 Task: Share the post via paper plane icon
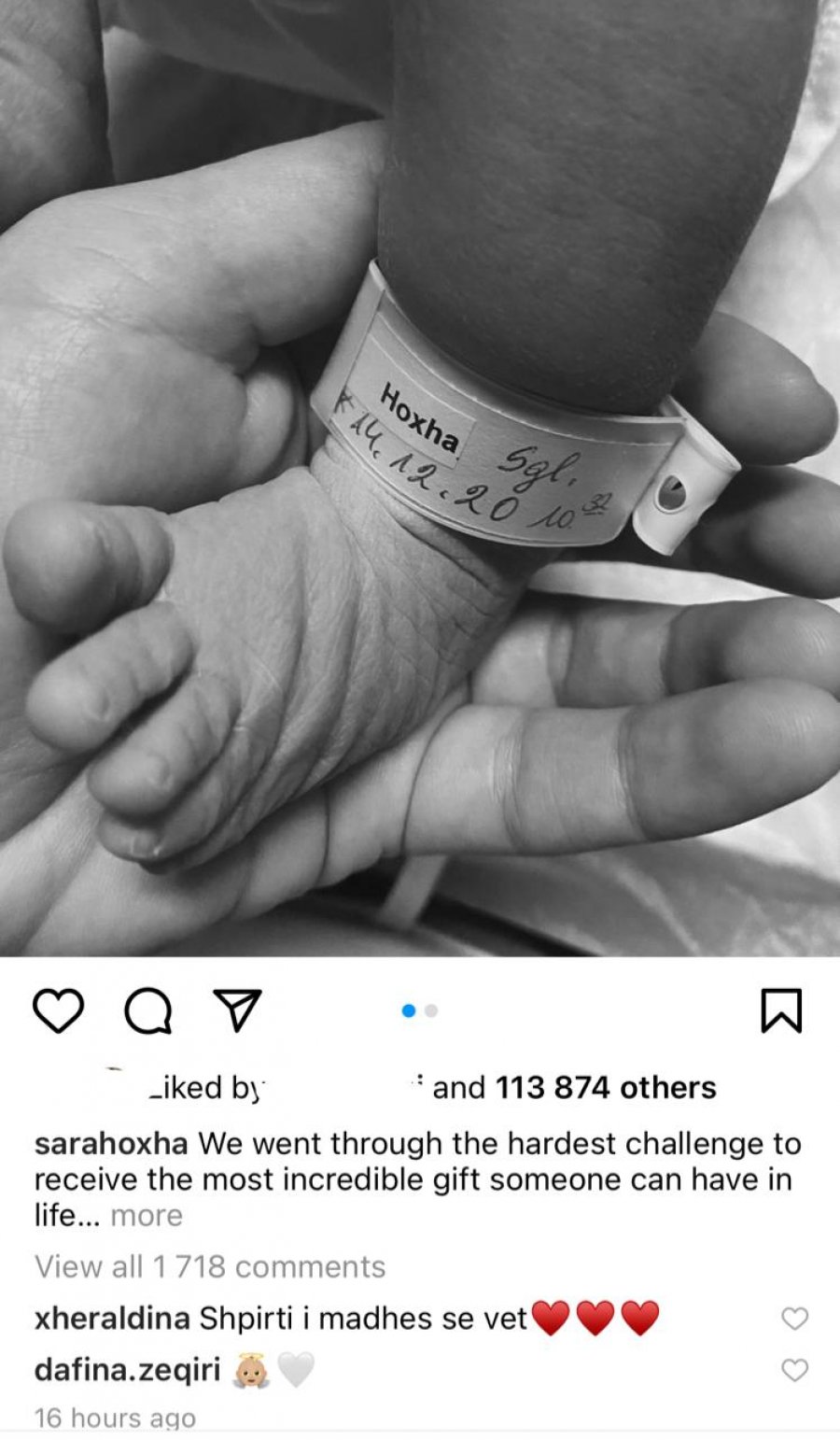pos(237,1010)
